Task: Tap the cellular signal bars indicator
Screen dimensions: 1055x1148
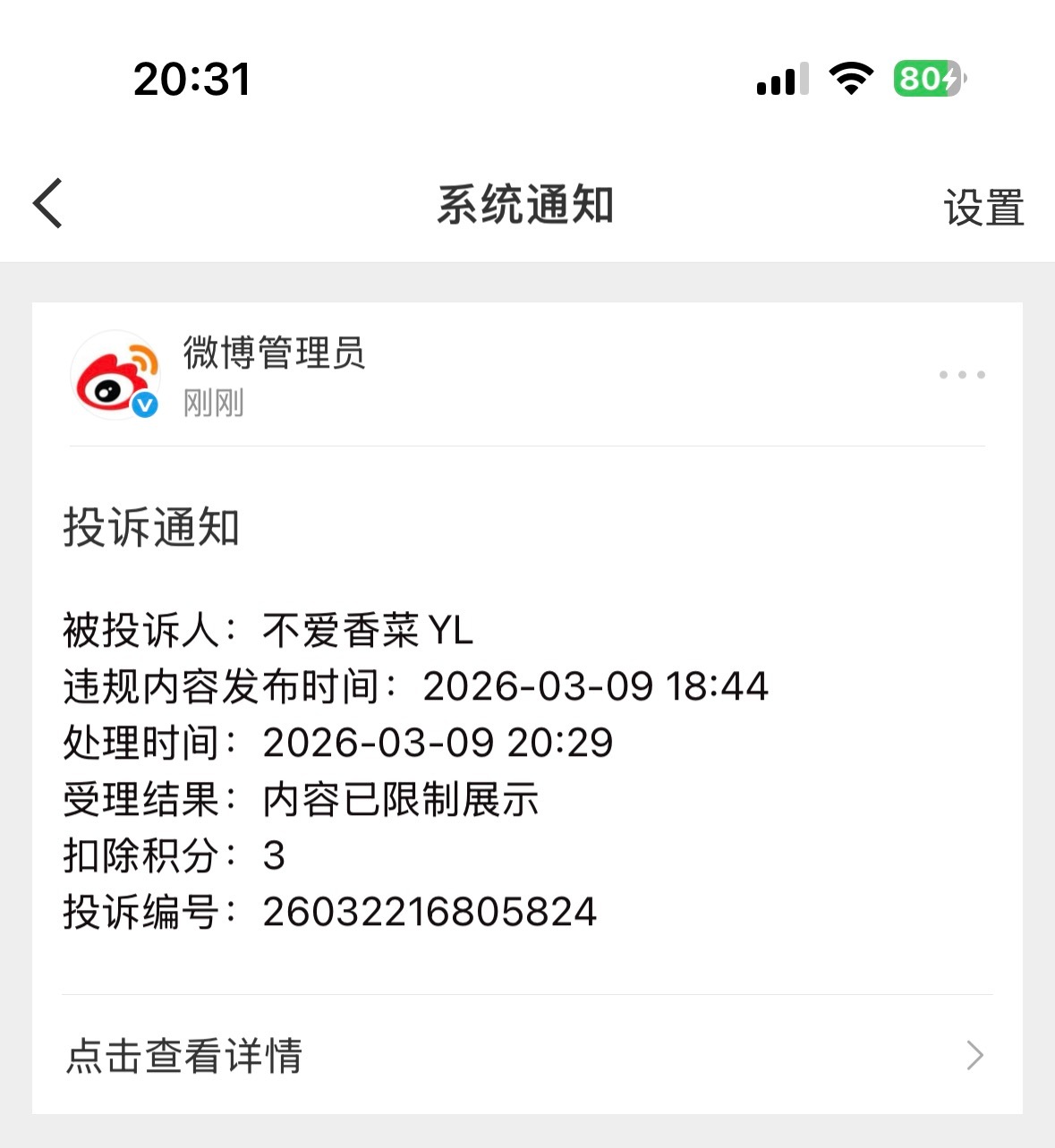Action: coord(782,79)
